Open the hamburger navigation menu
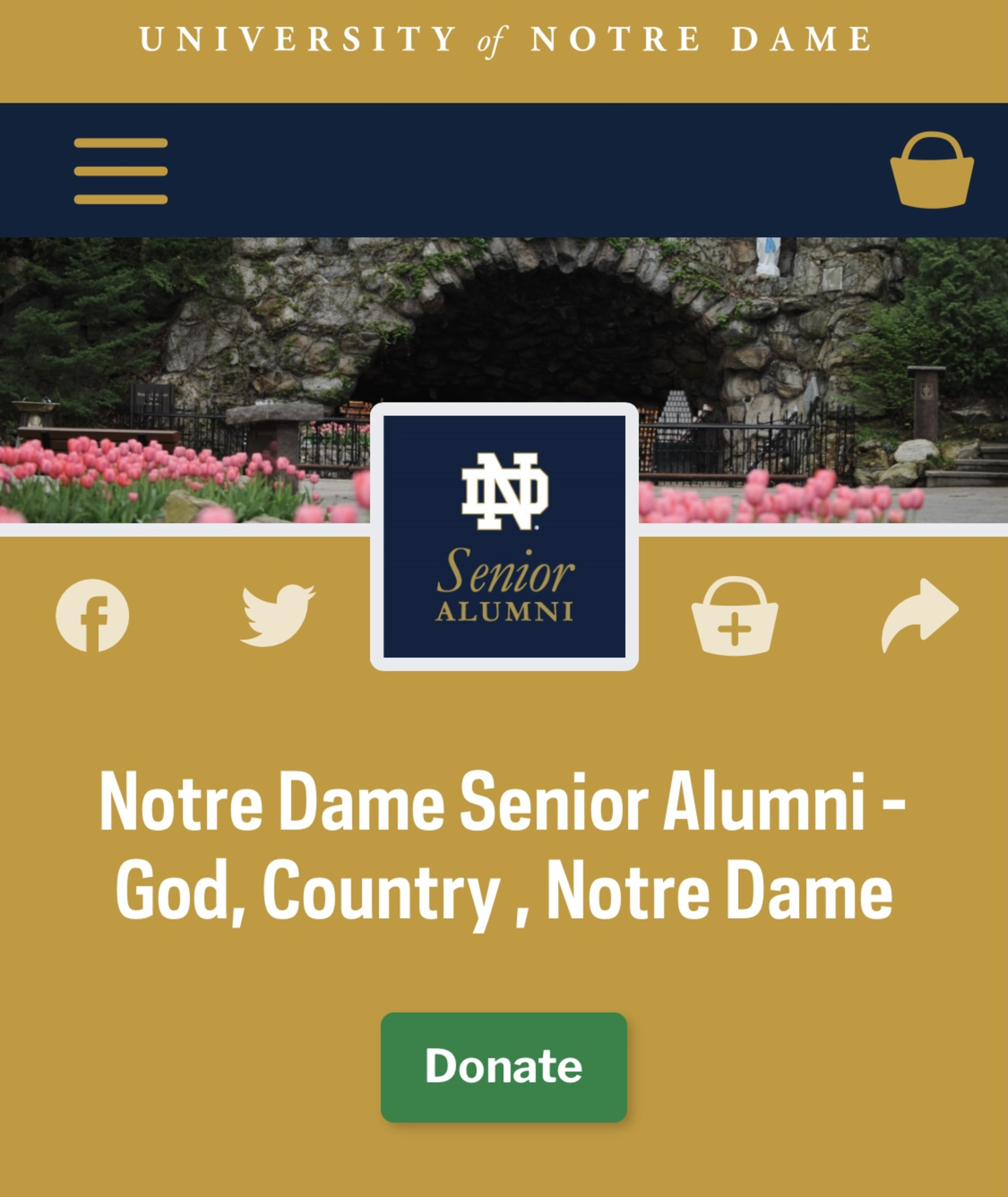Viewport: 1008px width, 1197px height. 120,171
